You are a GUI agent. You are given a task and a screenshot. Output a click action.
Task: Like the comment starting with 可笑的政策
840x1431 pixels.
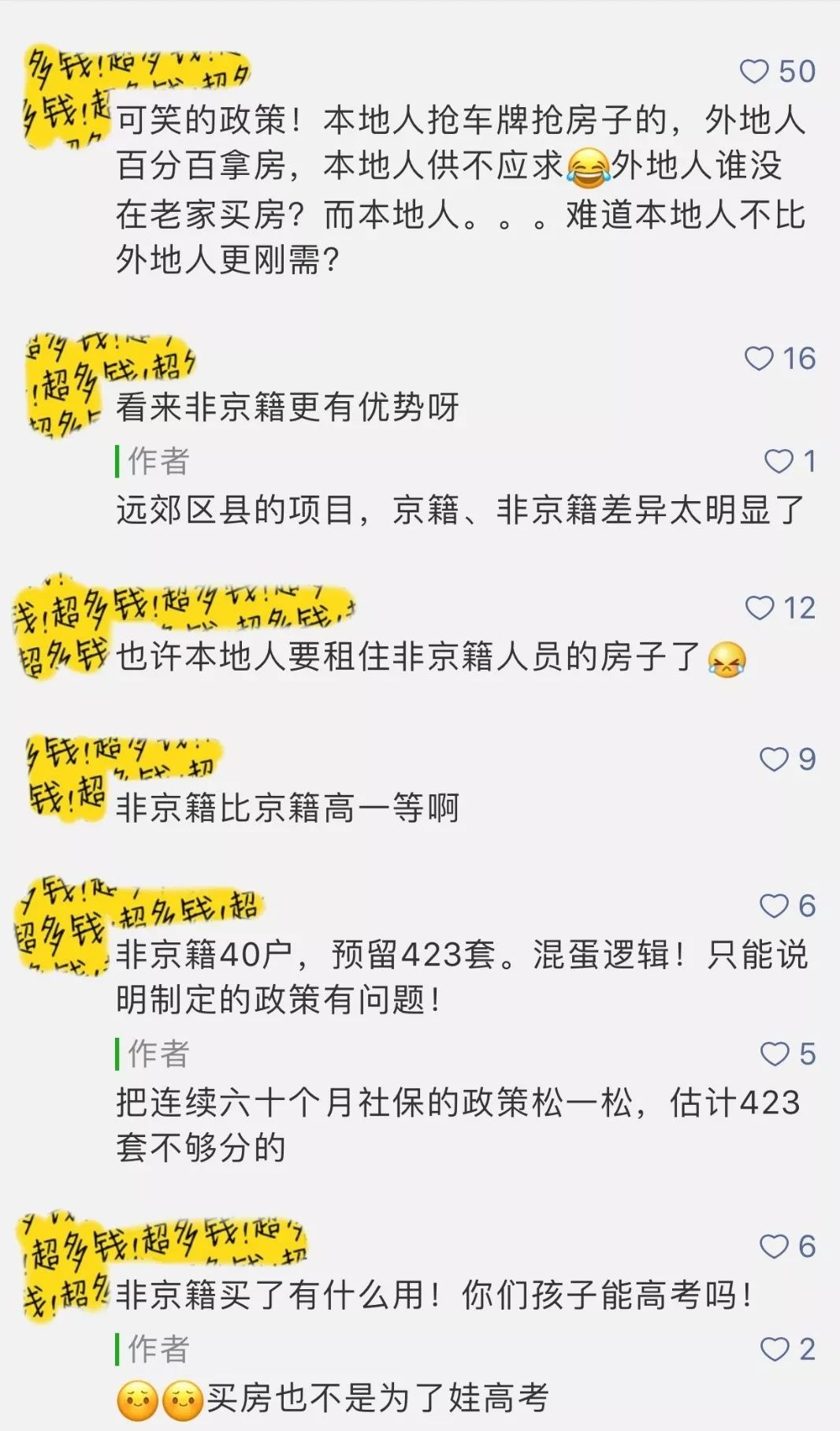[754, 72]
